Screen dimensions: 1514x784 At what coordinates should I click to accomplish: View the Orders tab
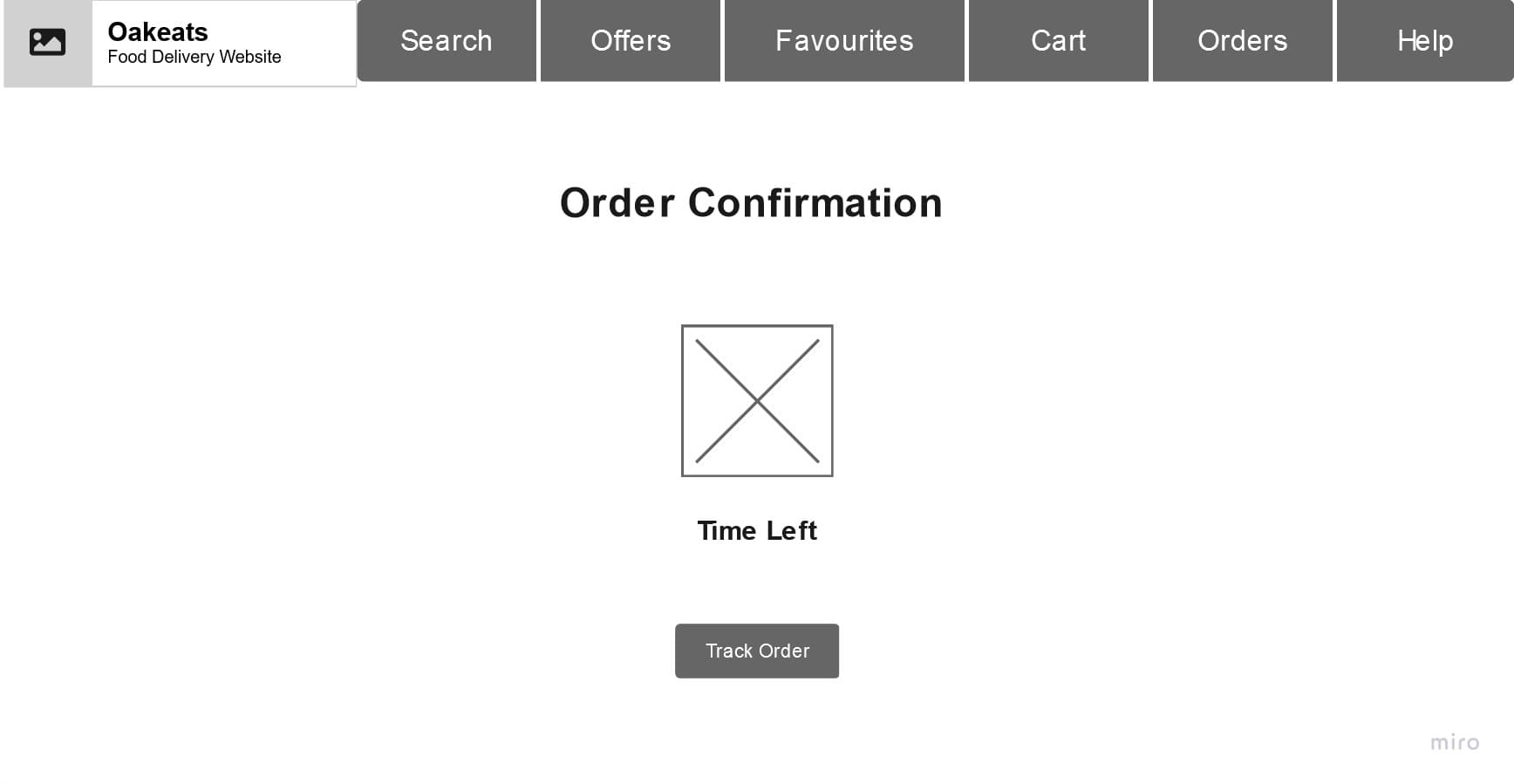tap(1242, 41)
